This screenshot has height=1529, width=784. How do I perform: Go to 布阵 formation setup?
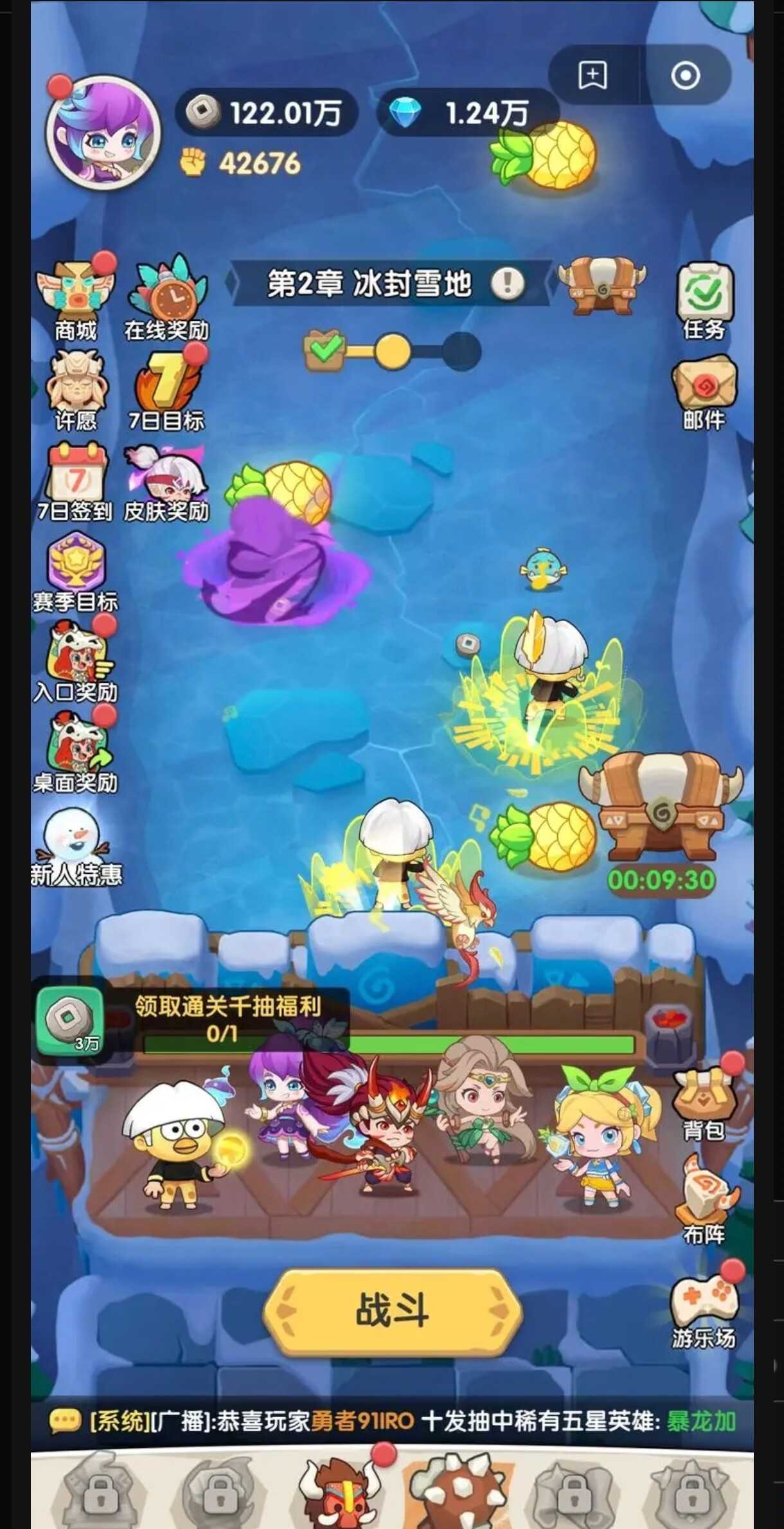point(704,1201)
